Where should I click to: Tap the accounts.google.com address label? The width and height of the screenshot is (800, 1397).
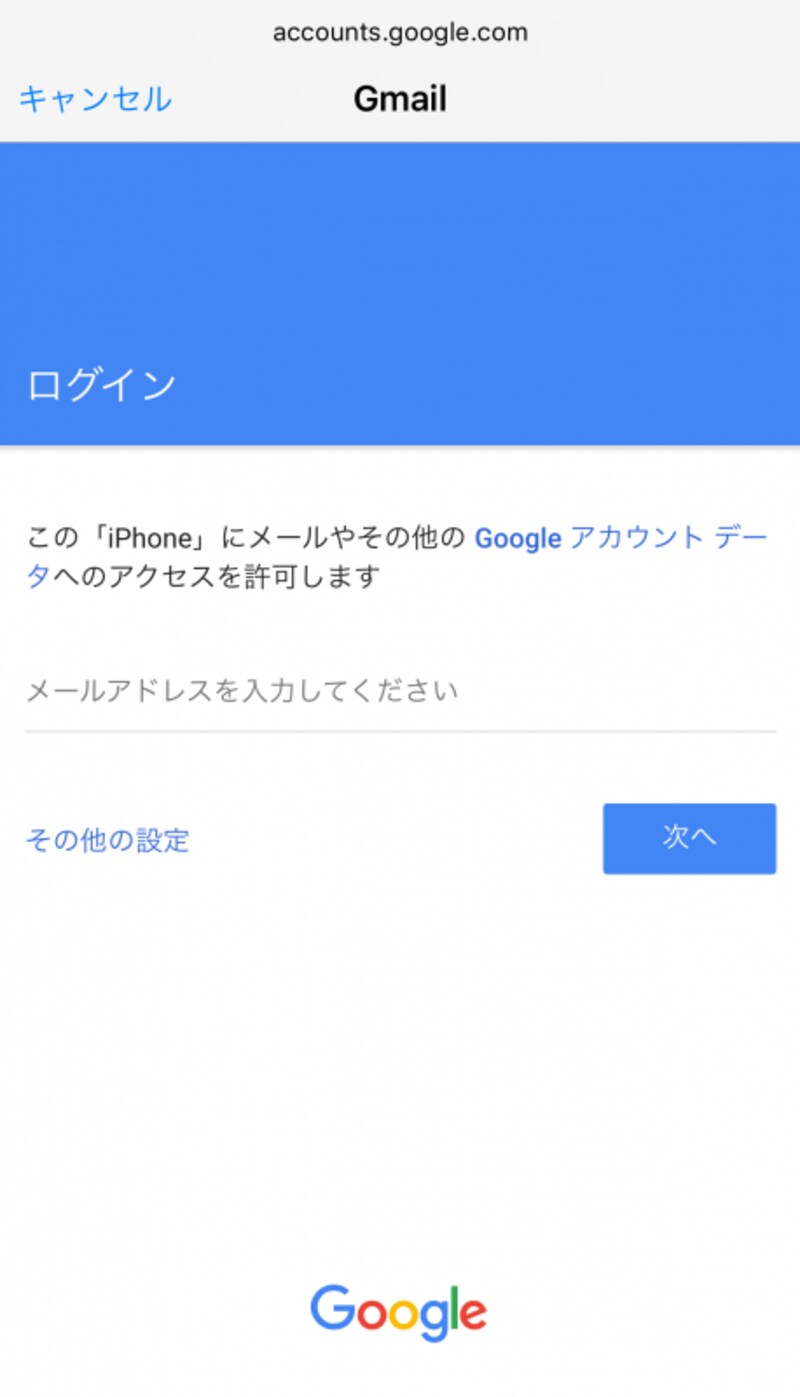click(x=399, y=31)
